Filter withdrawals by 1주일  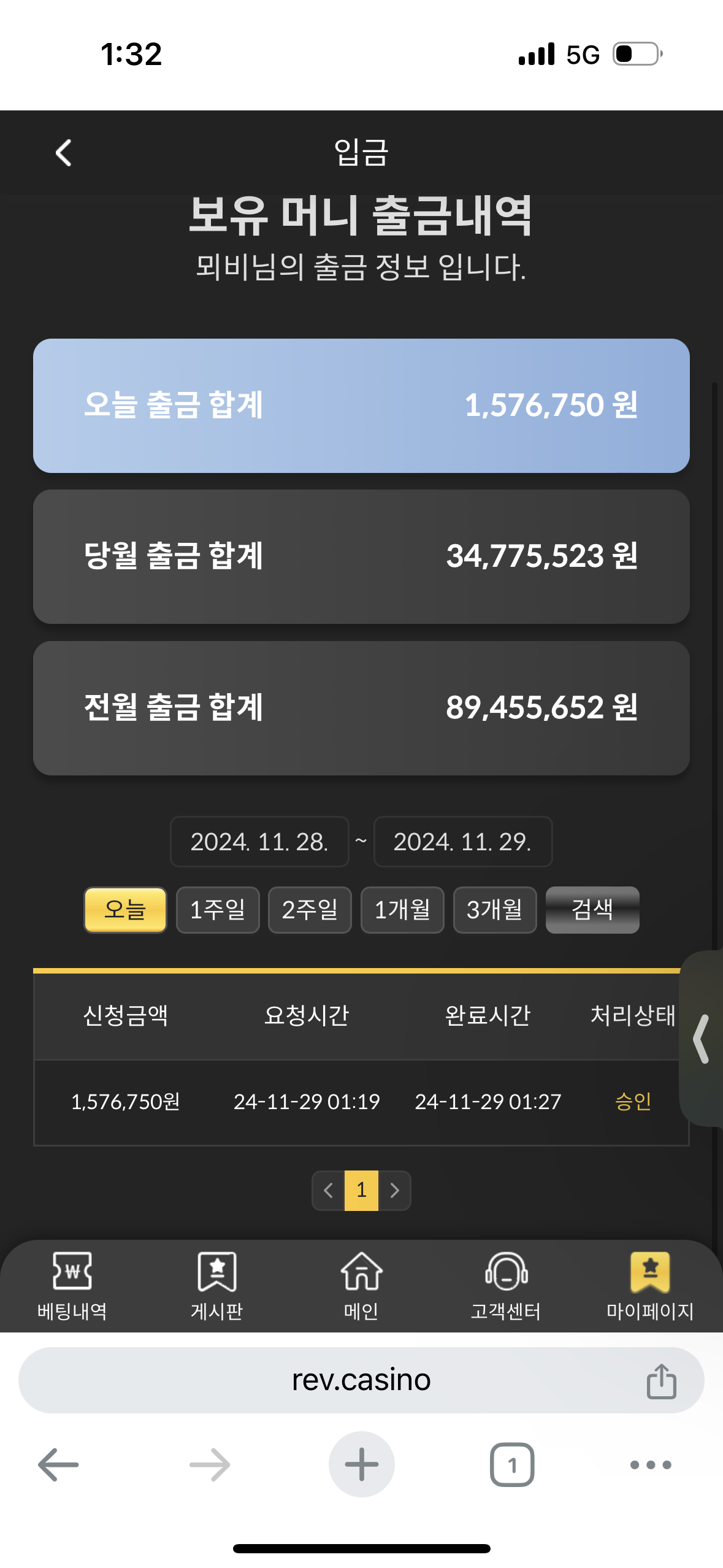click(218, 910)
